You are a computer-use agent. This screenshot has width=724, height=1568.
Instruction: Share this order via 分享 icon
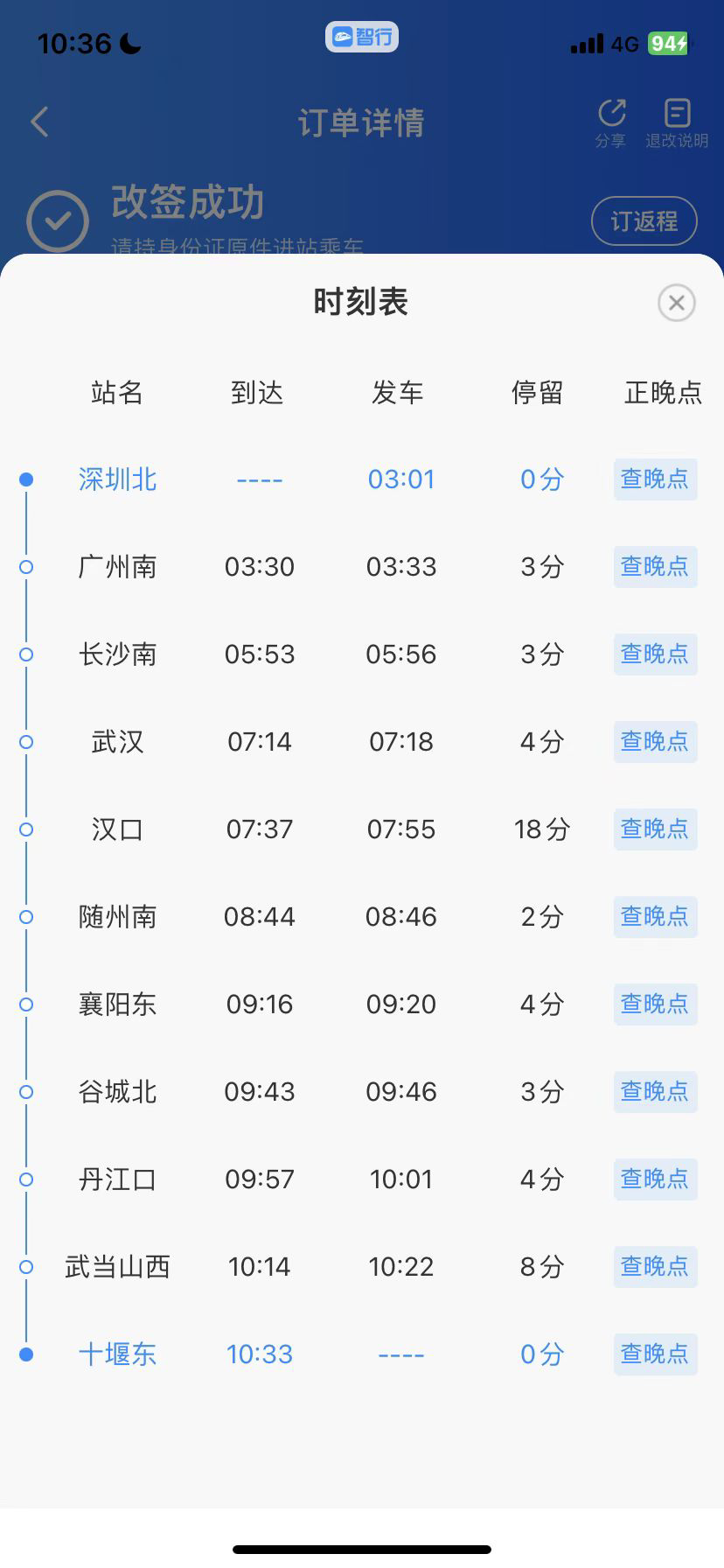(x=611, y=122)
